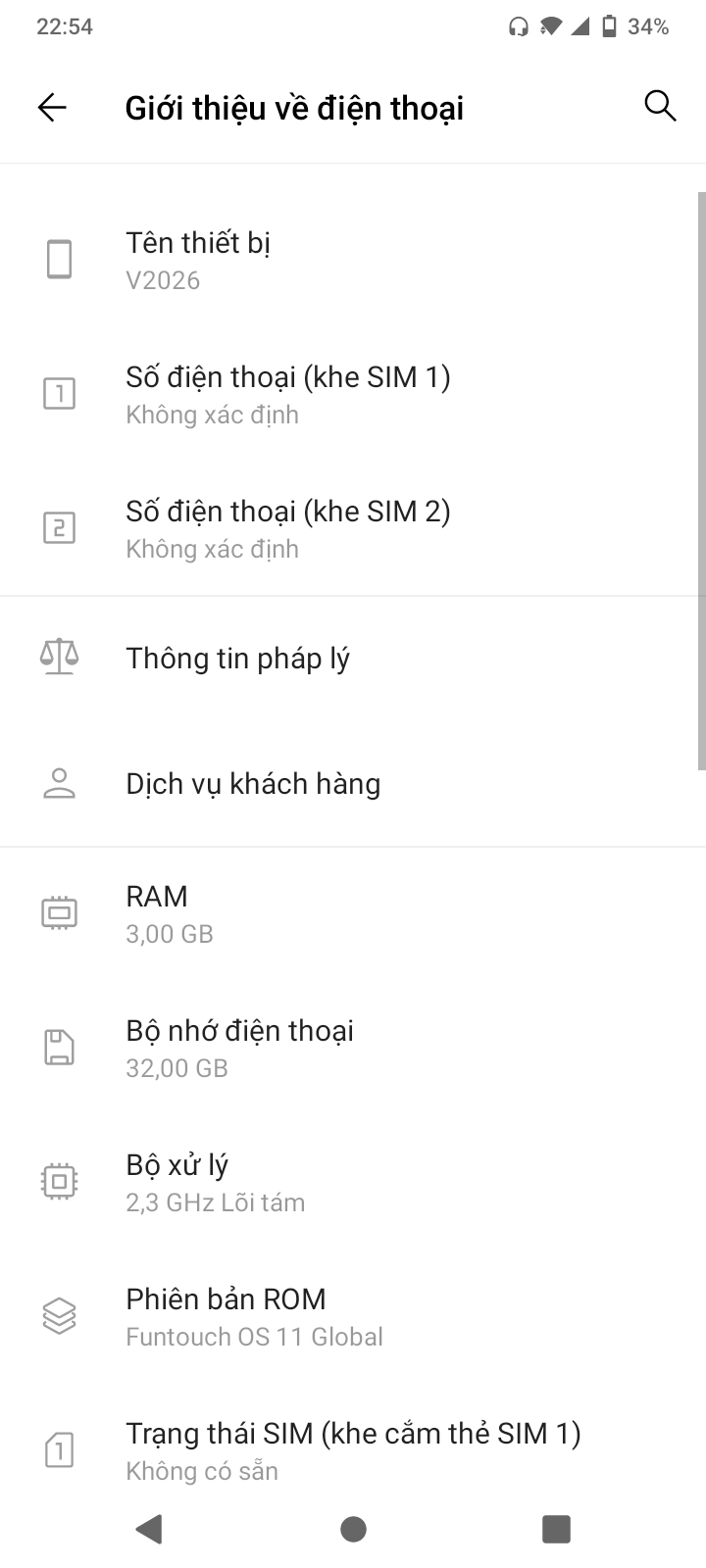
Task: Open Dịch vụ khách hàng
Action: pyautogui.click(x=353, y=784)
